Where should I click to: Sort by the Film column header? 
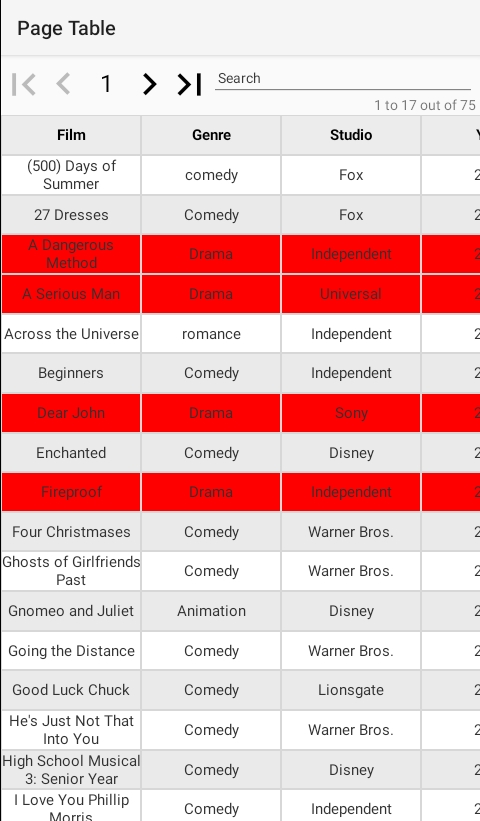(71, 135)
